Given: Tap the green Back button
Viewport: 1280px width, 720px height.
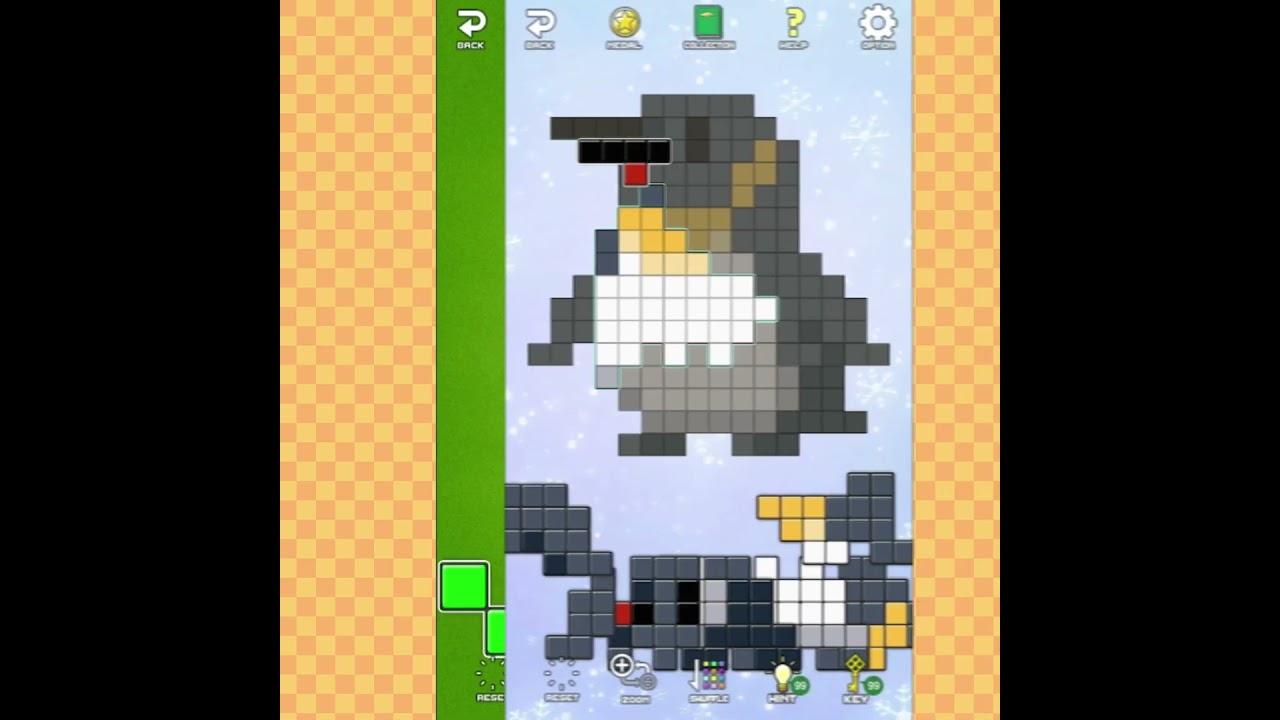Looking at the screenshot, I should tap(470, 28).
